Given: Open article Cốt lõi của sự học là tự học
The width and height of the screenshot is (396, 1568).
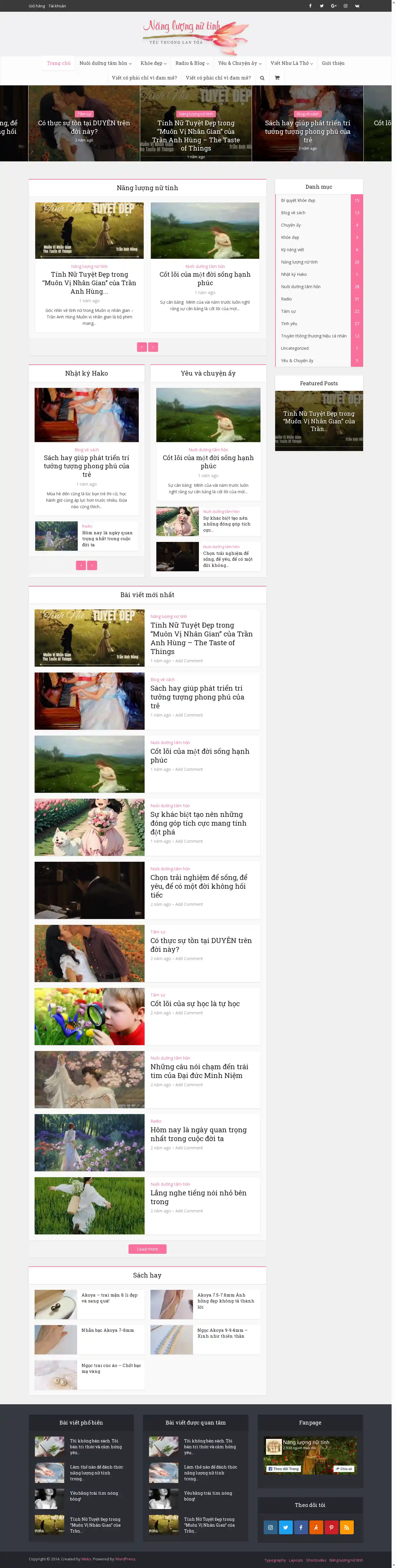Looking at the screenshot, I should tap(195, 1004).
